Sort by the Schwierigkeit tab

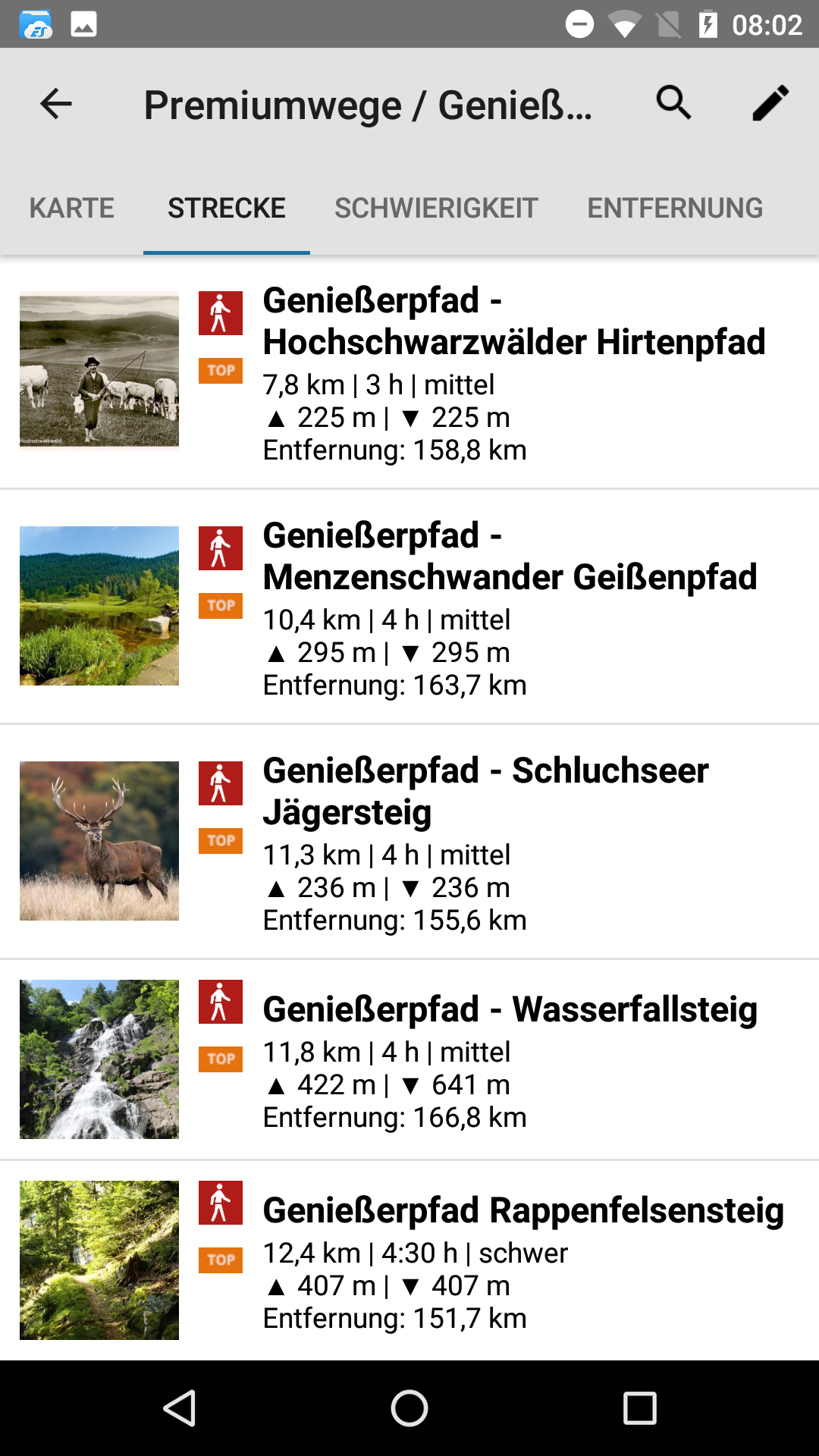(x=436, y=208)
